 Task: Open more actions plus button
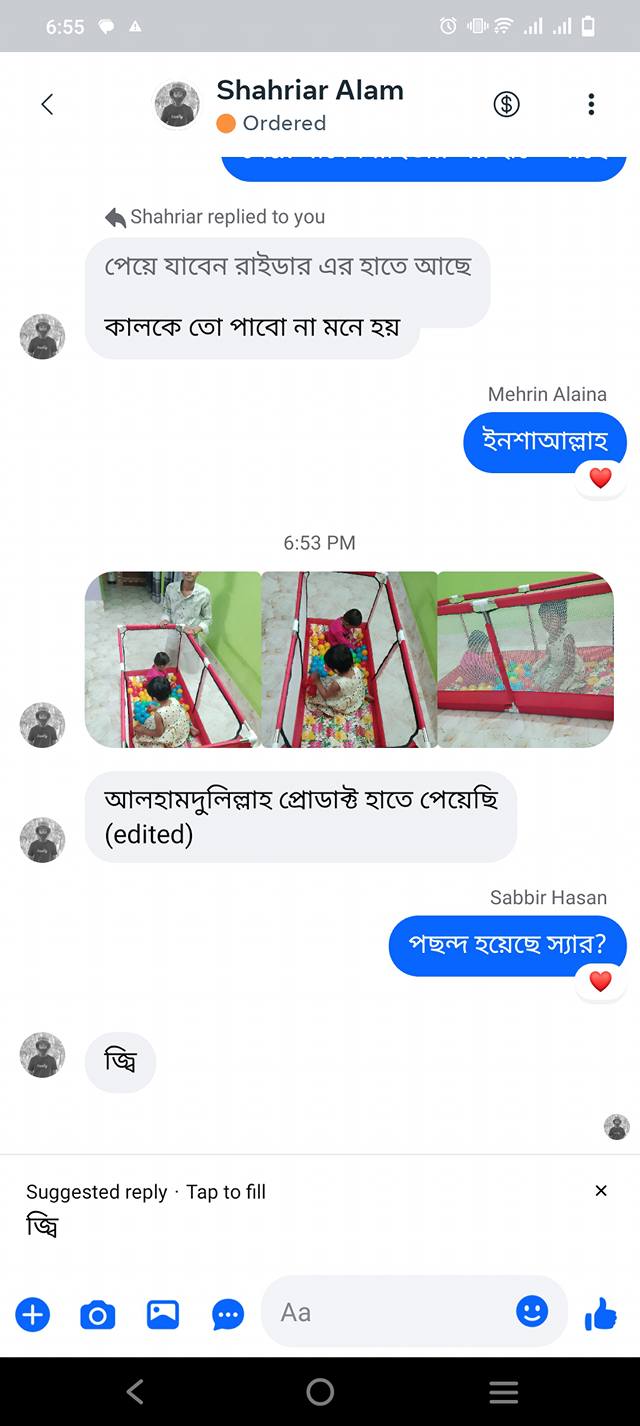33,1313
